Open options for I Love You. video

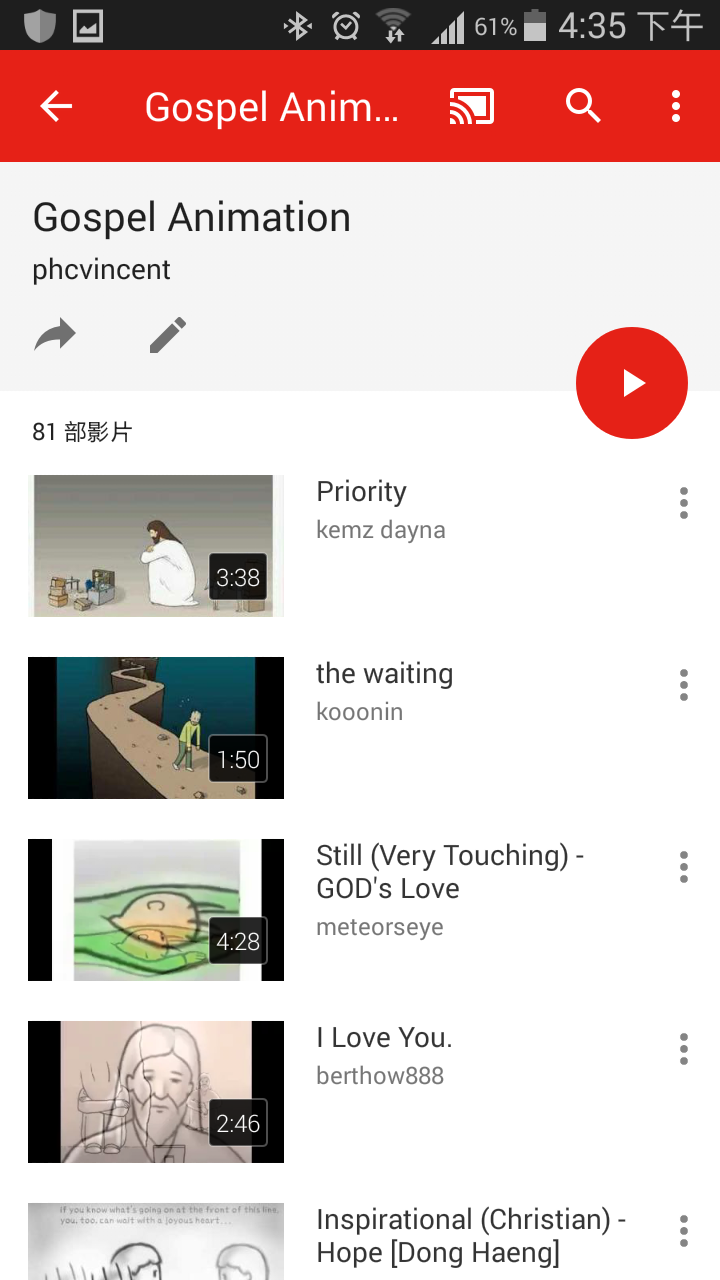pyautogui.click(x=684, y=1049)
